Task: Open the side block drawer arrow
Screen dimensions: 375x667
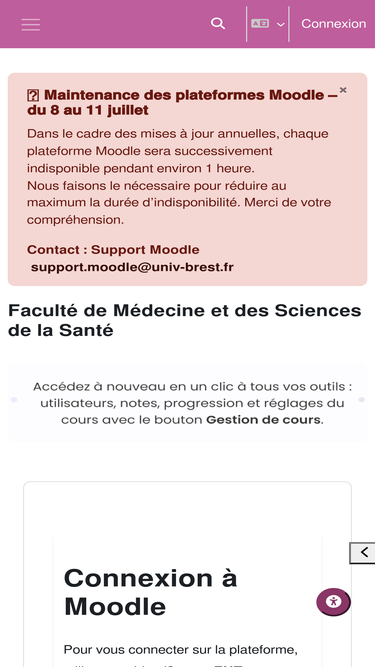Action: coord(363,553)
